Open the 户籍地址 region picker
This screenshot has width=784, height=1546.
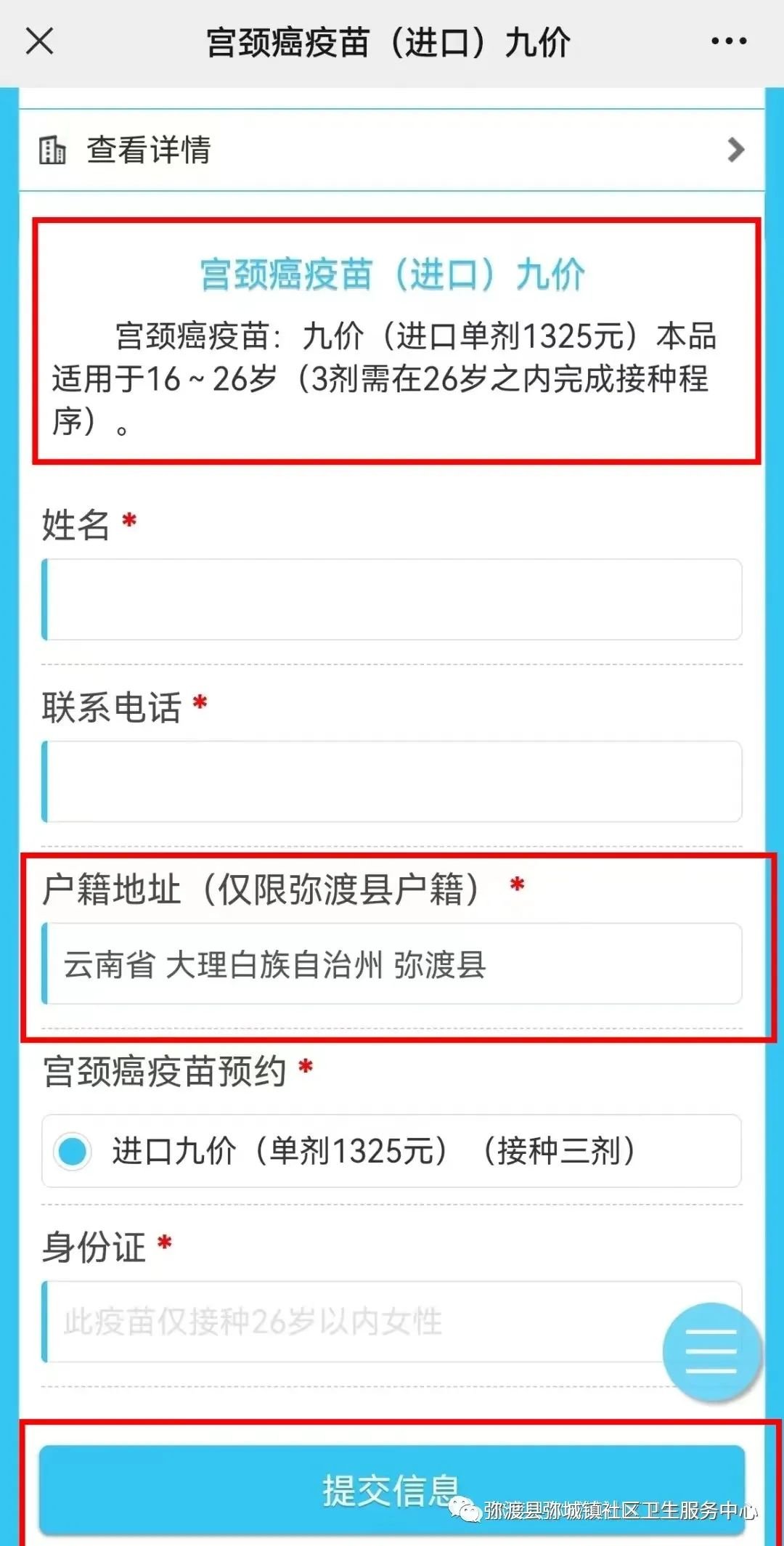(392, 964)
